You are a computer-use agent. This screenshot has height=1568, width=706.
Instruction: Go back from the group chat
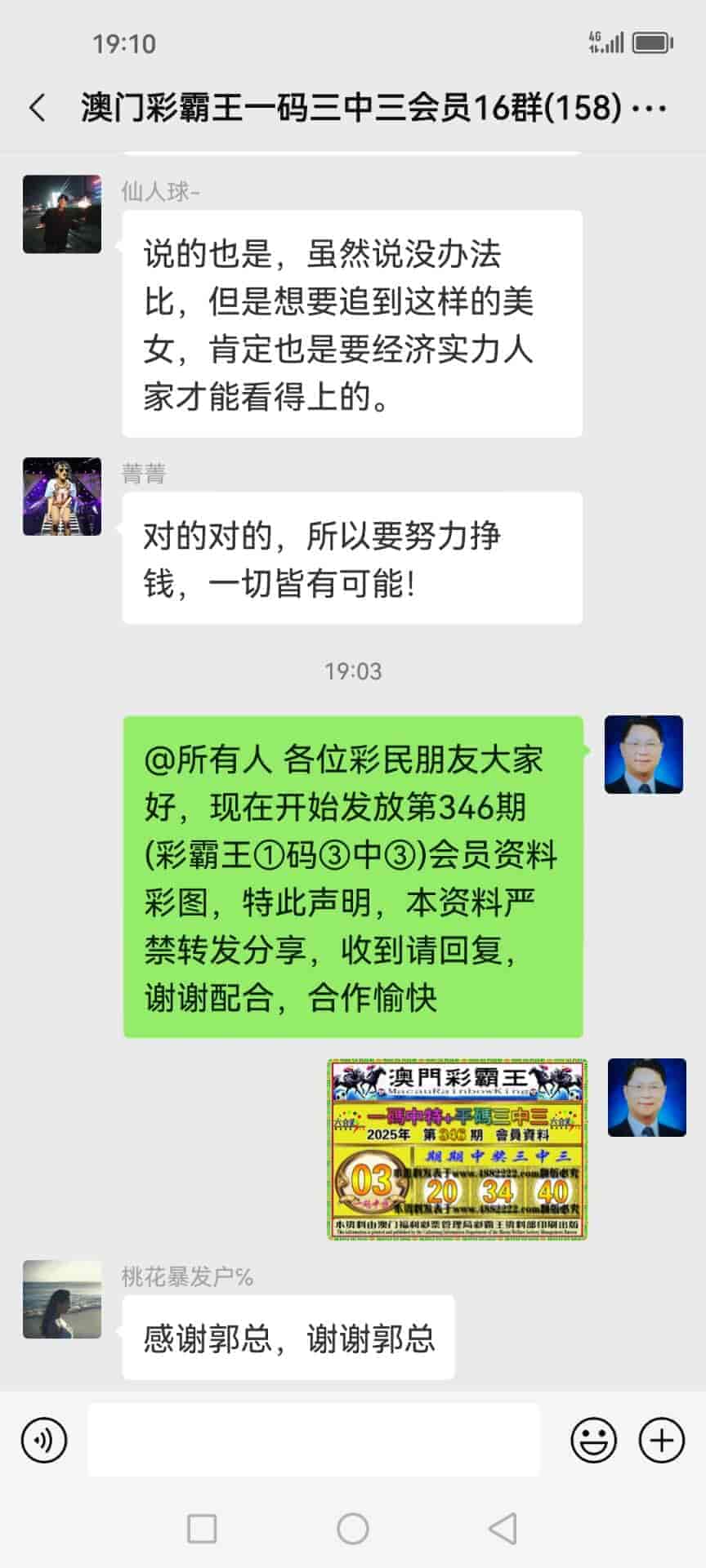(x=38, y=108)
